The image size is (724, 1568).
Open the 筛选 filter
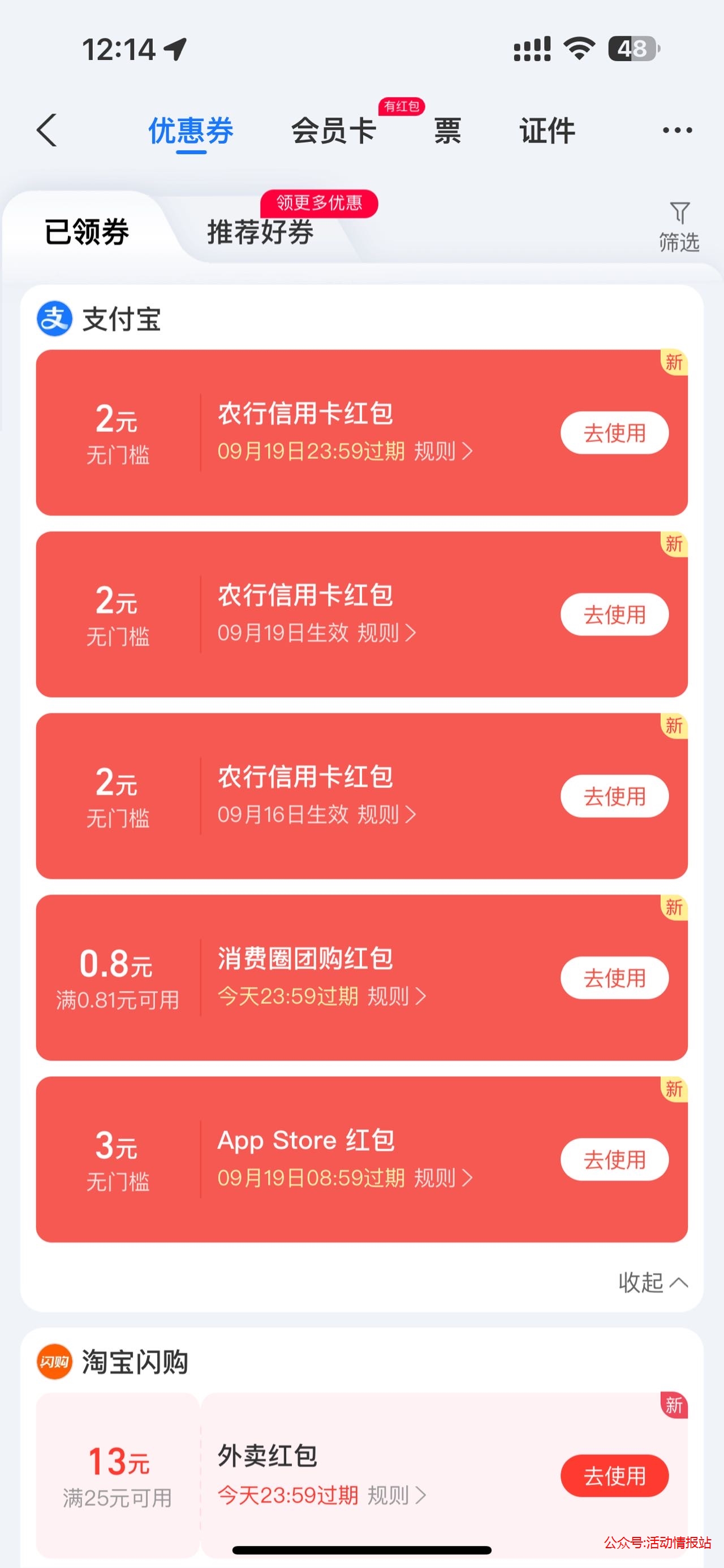coord(679,227)
